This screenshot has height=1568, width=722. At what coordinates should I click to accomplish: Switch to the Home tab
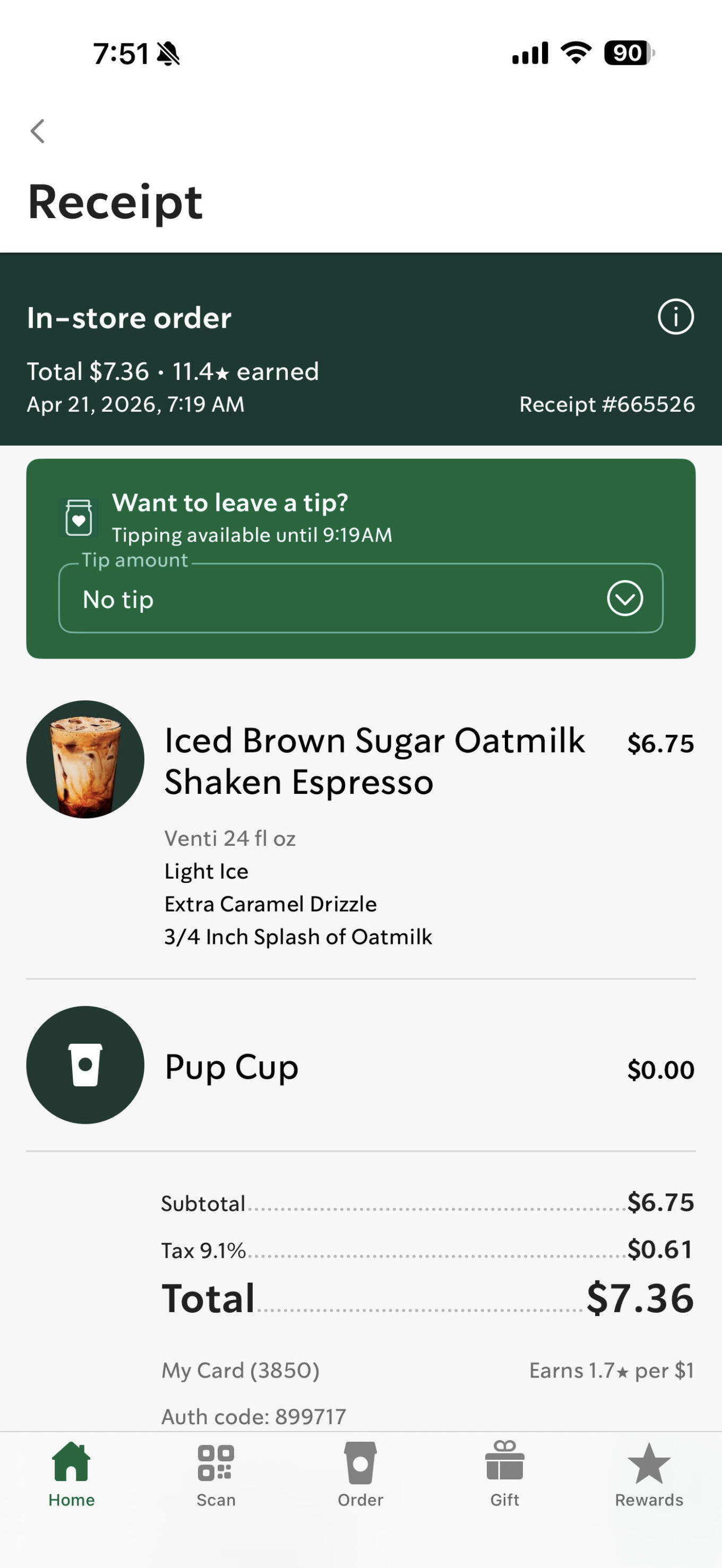pyautogui.click(x=71, y=1474)
